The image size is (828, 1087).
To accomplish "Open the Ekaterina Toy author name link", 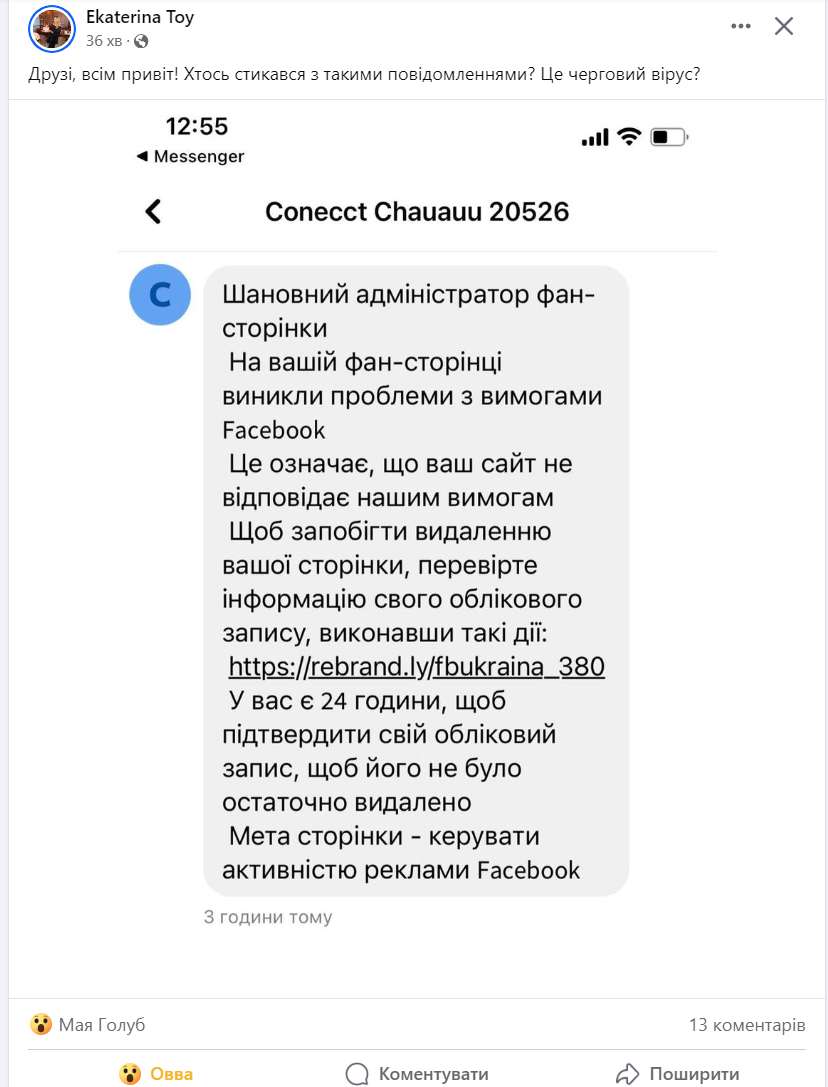I will tap(140, 17).
